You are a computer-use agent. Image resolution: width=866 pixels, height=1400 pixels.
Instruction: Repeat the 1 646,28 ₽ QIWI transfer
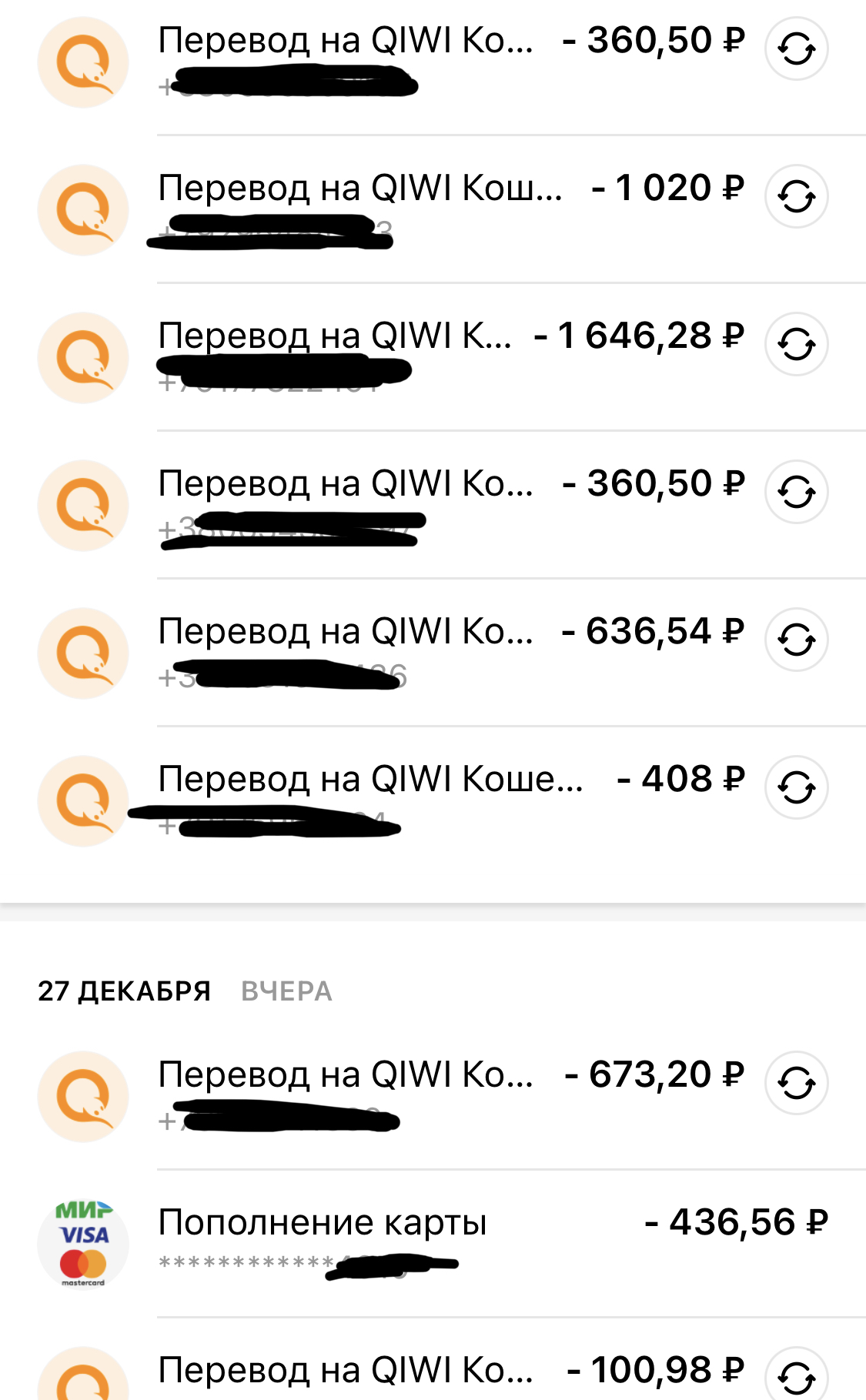(x=796, y=344)
